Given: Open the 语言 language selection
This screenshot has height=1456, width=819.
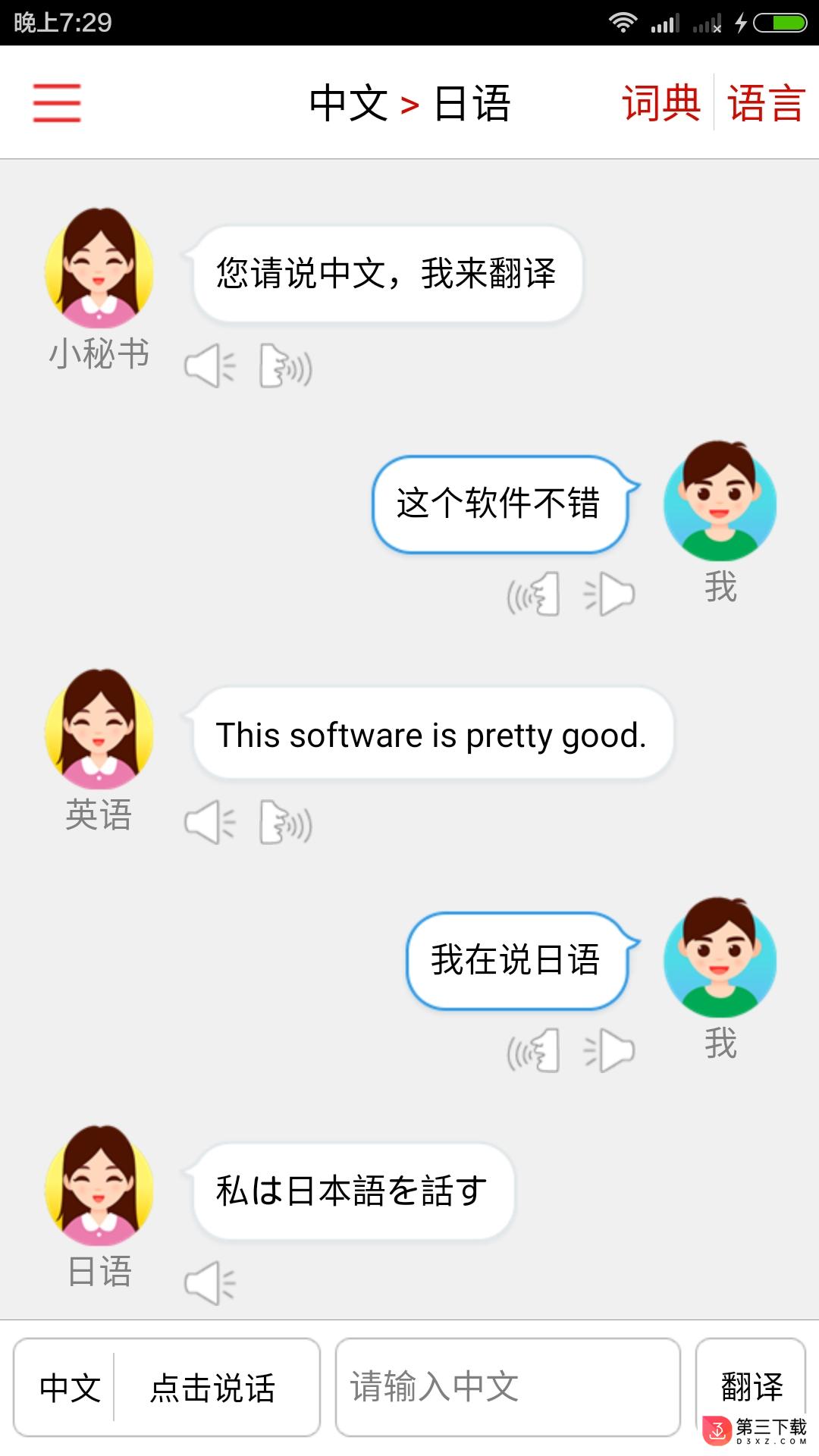Looking at the screenshot, I should tap(766, 102).
